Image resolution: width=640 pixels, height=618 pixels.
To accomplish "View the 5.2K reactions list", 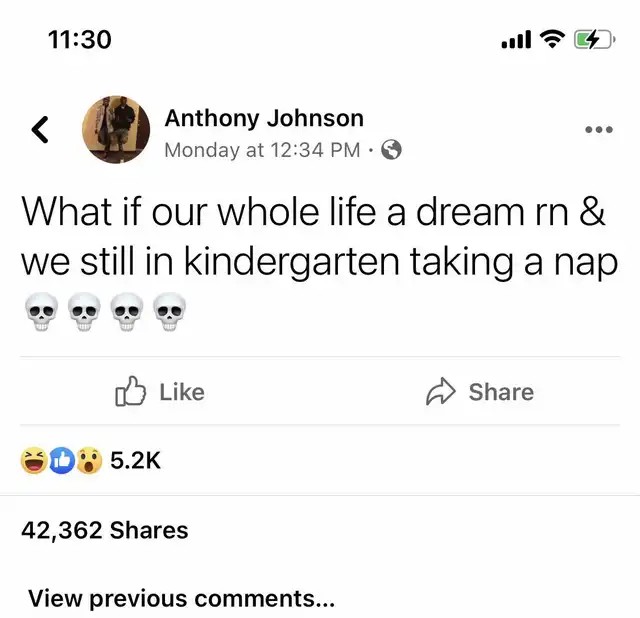I will point(91,460).
